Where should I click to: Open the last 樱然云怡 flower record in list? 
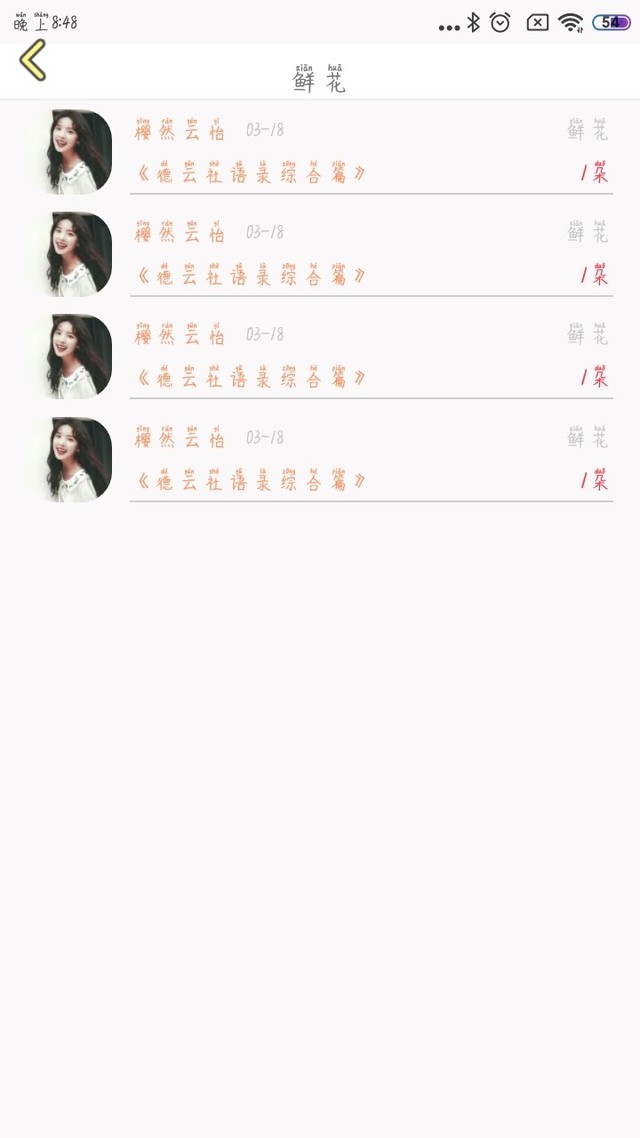coord(320,459)
